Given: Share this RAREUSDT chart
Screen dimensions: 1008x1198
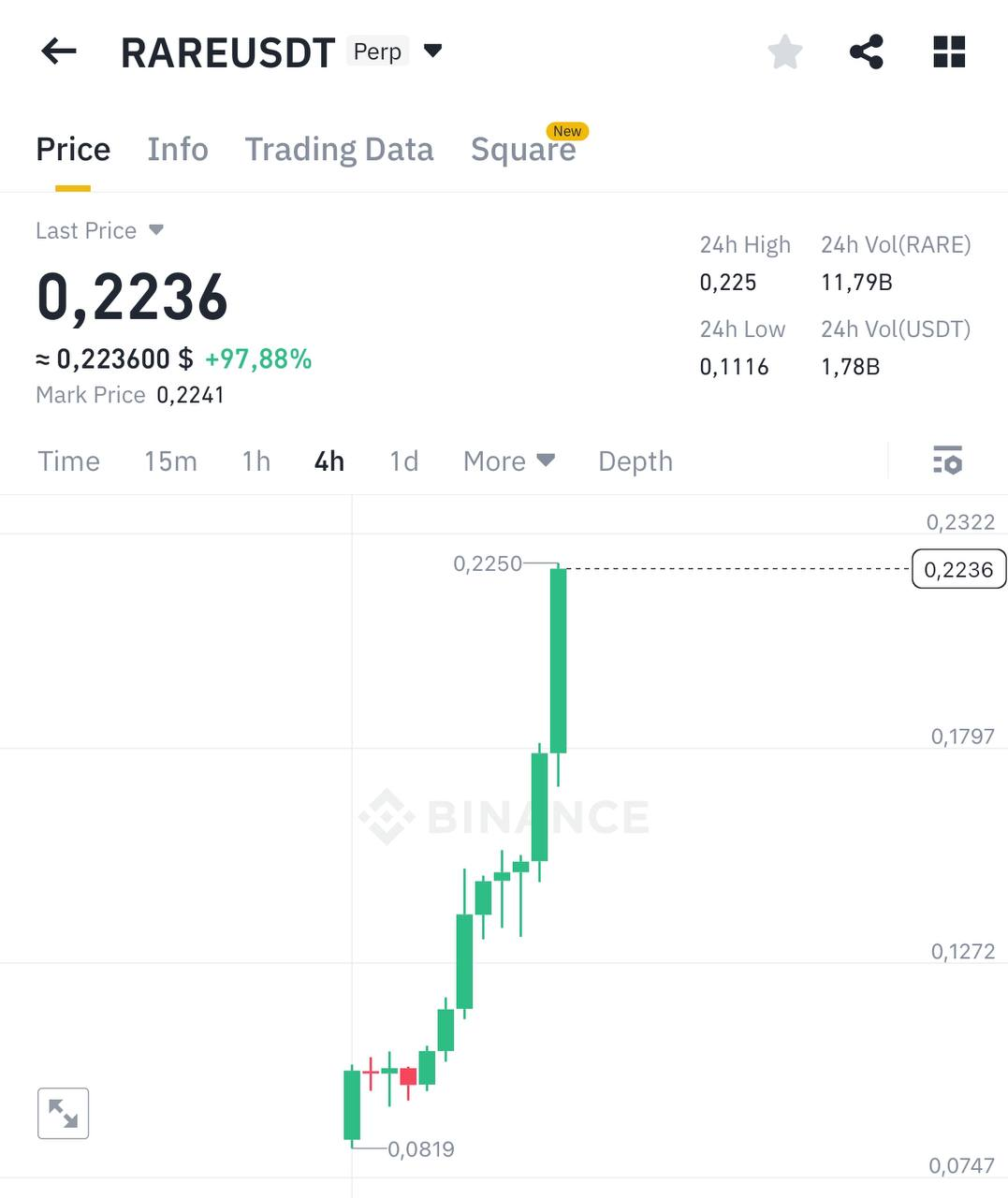Looking at the screenshot, I should pos(867,52).
